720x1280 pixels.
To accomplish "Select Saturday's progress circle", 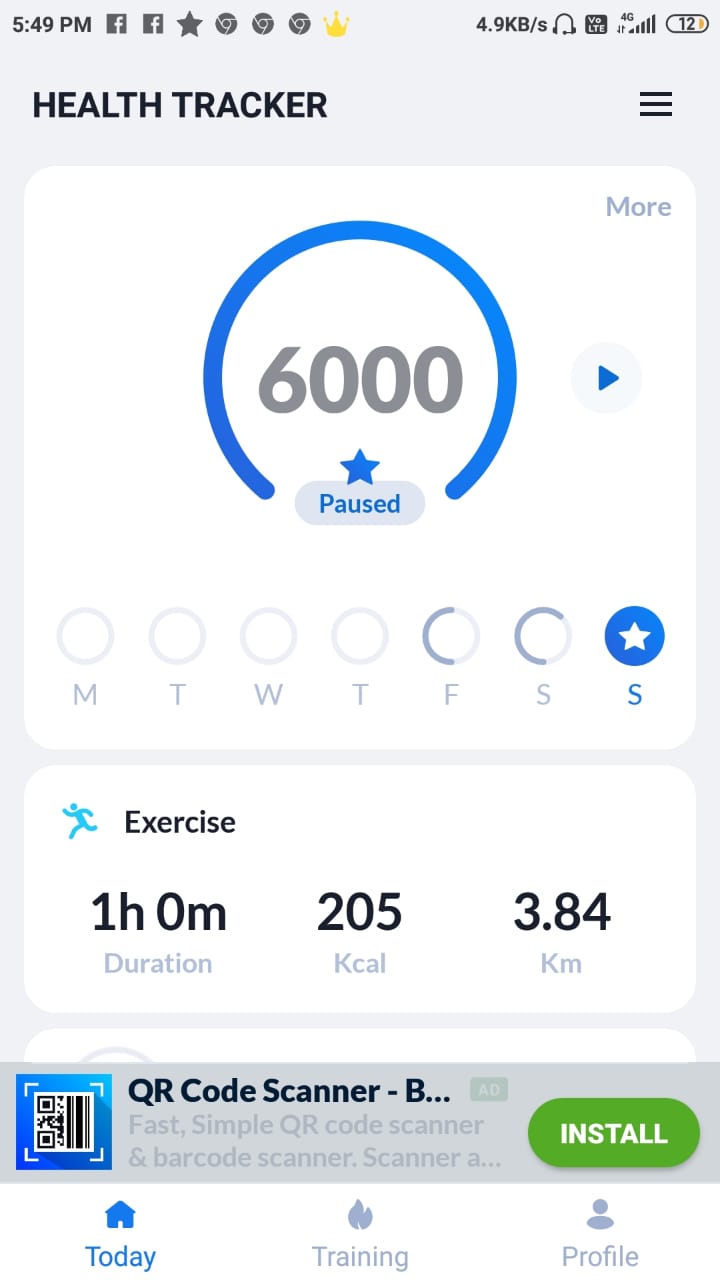I will tap(543, 636).
